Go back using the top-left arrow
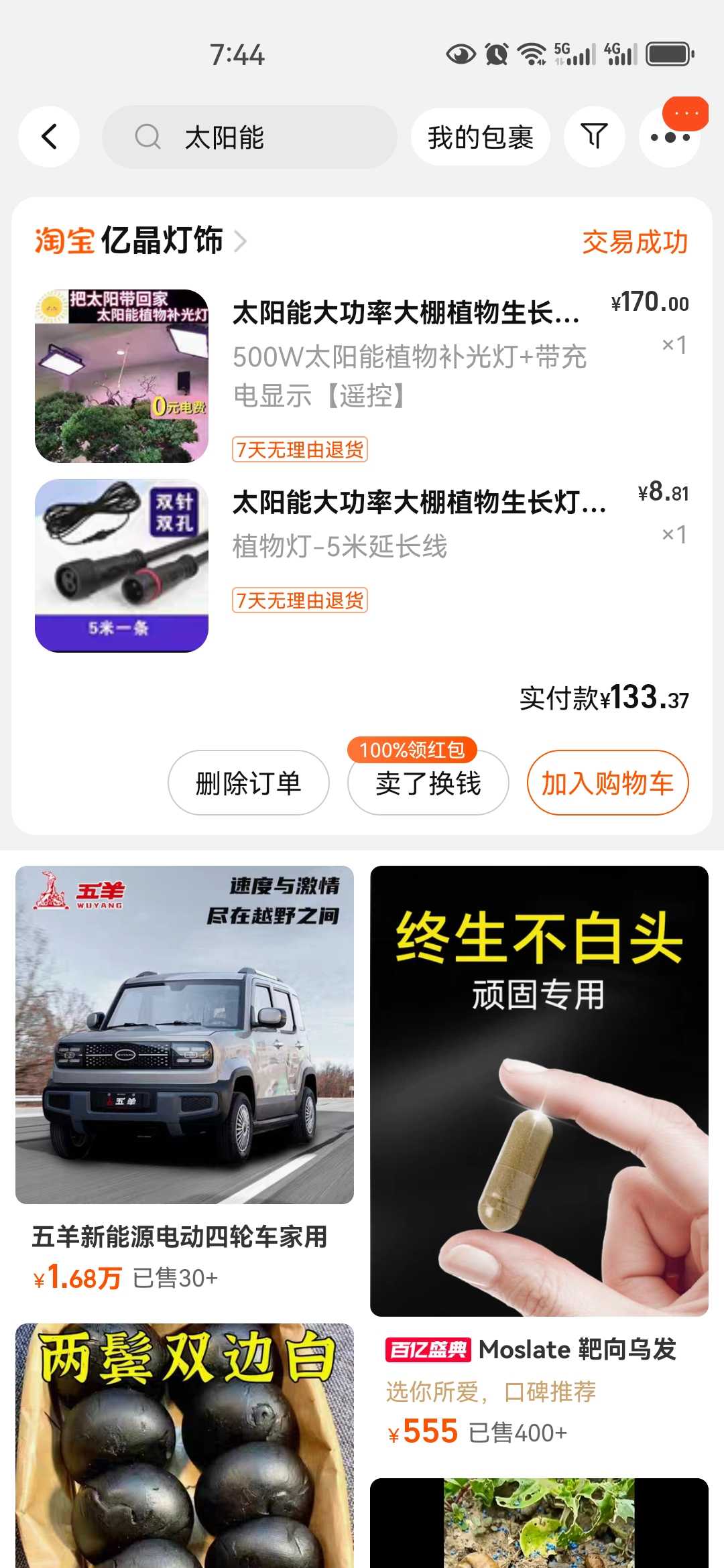 point(49,137)
